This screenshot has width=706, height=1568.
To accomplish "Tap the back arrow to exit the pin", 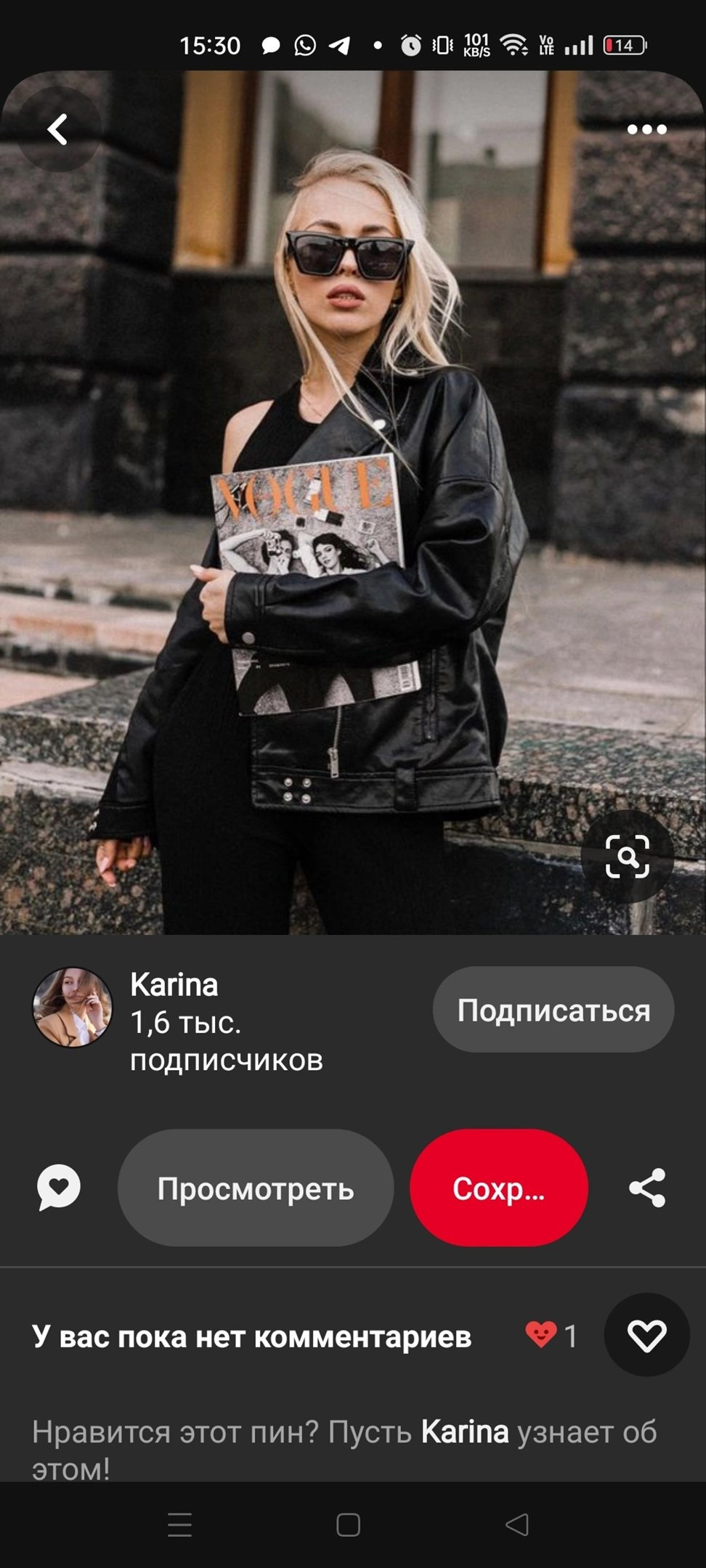I will (x=57, y=130).
